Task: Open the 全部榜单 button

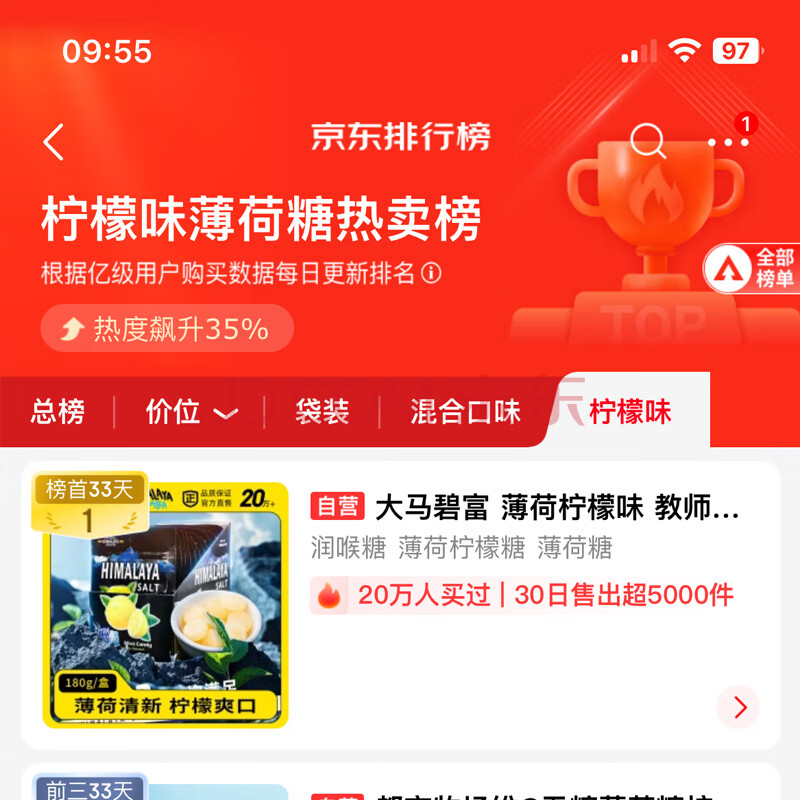Action: click(x=753, y=267)
